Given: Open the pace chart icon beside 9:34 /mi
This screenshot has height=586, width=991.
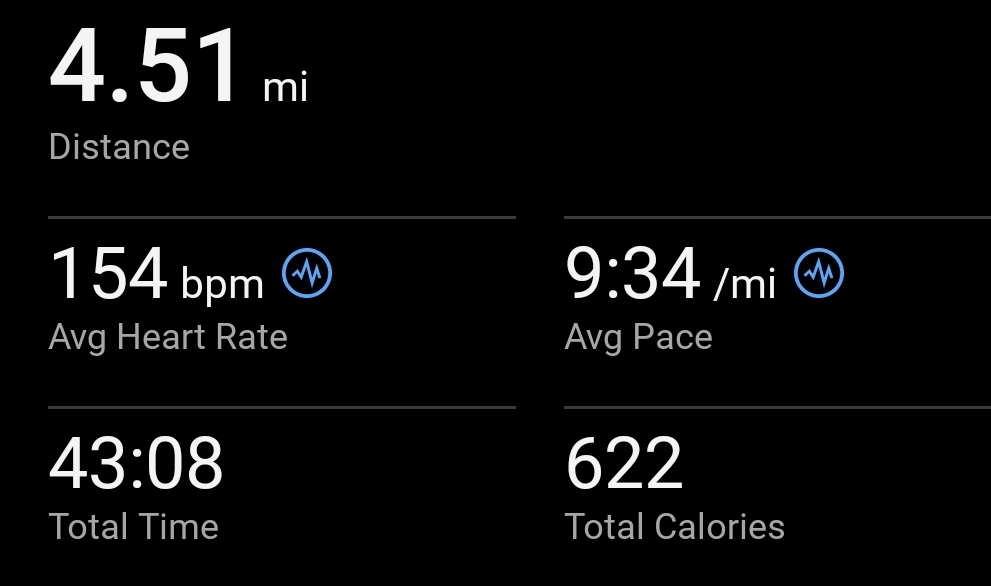Looking at the screenshot, I should pos(819,273).
